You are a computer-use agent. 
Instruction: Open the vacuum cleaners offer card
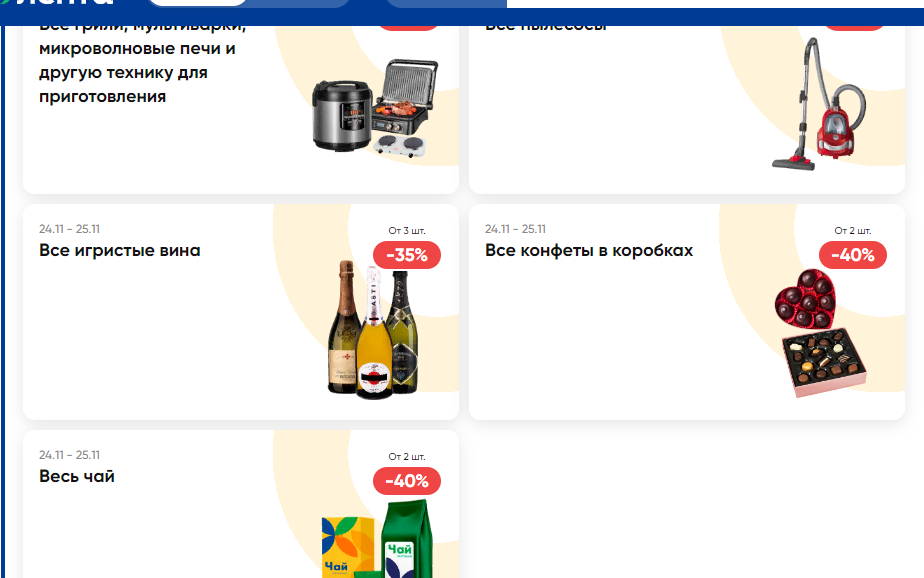point(687,110)
